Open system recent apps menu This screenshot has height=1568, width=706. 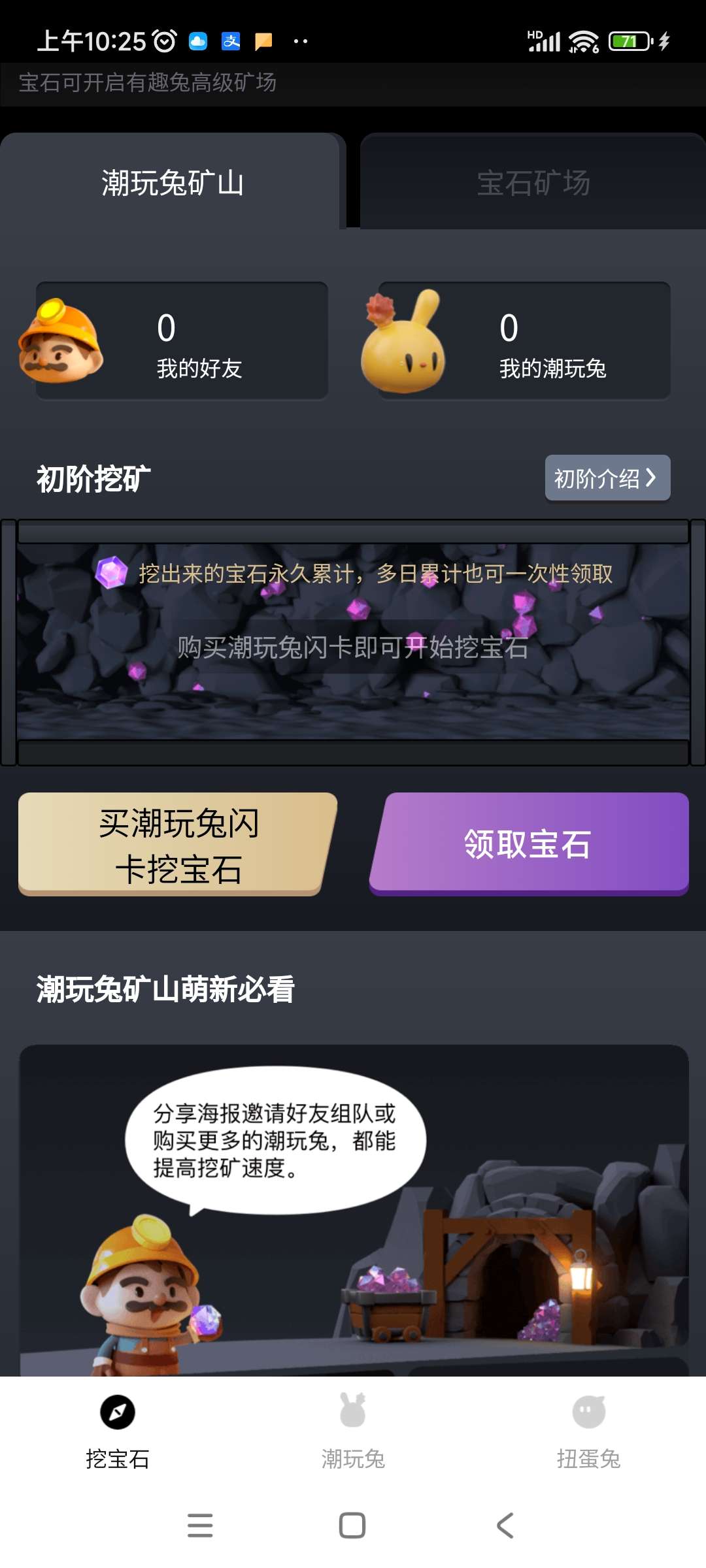pos(200,1526)
